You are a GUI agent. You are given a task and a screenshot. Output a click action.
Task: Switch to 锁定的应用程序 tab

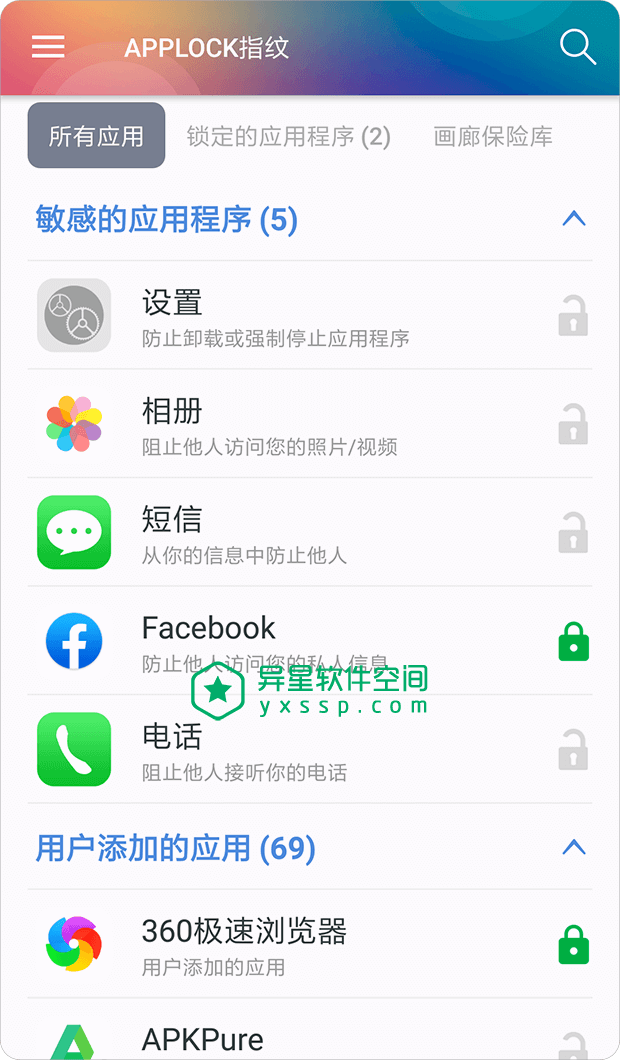click(288, 136)
